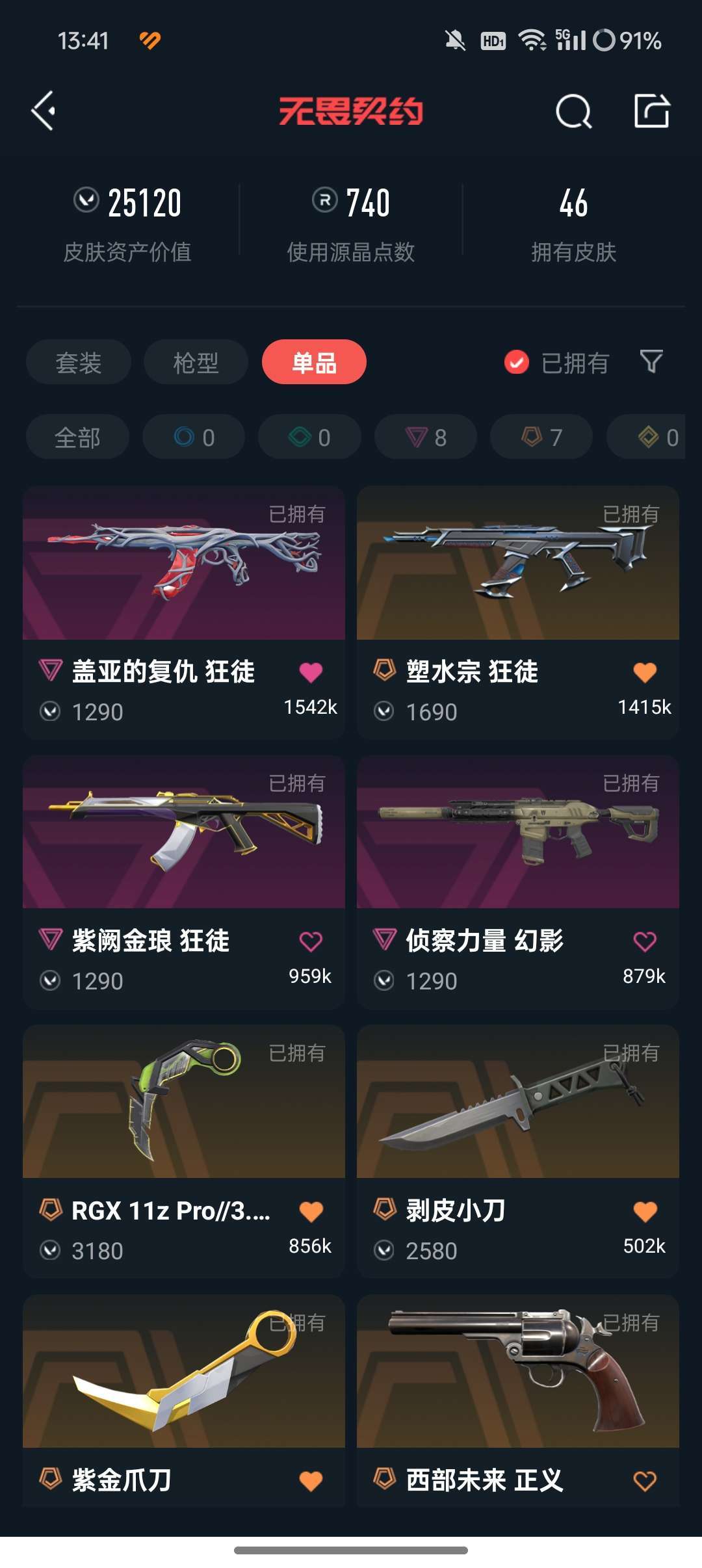The height and width of the screenshot is (1568, 702).
Task: Filter by blue tier showing 0
Action: click(194, 437)
